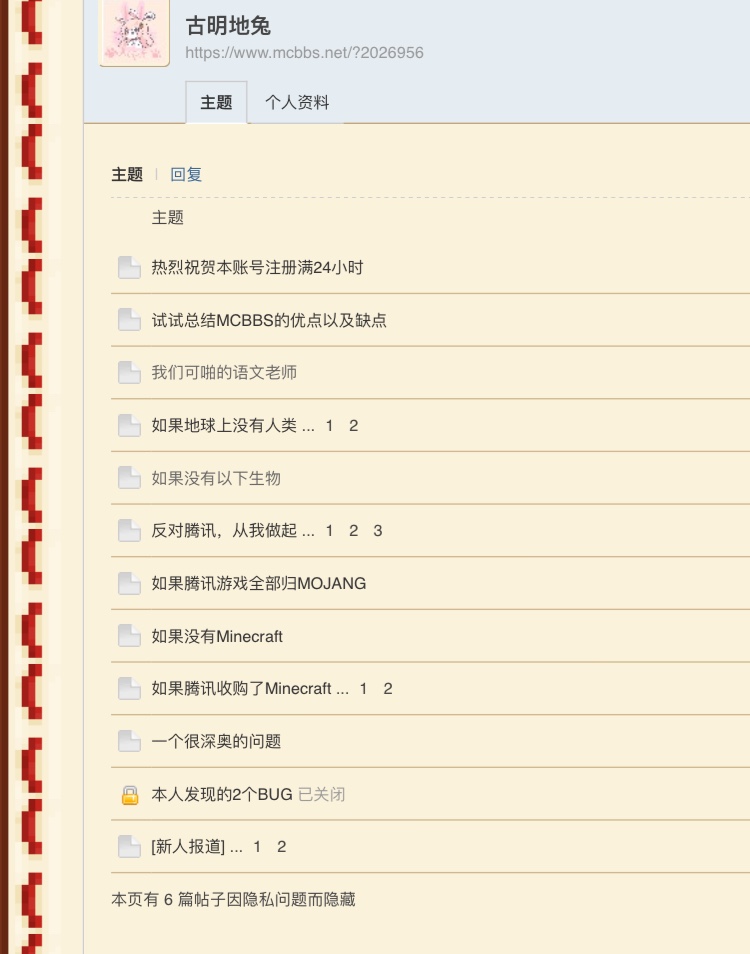Open the thread 试试总结MCBBS的优点以及缺点
This screenshot has height=954, width=750.
coord(269,320)
